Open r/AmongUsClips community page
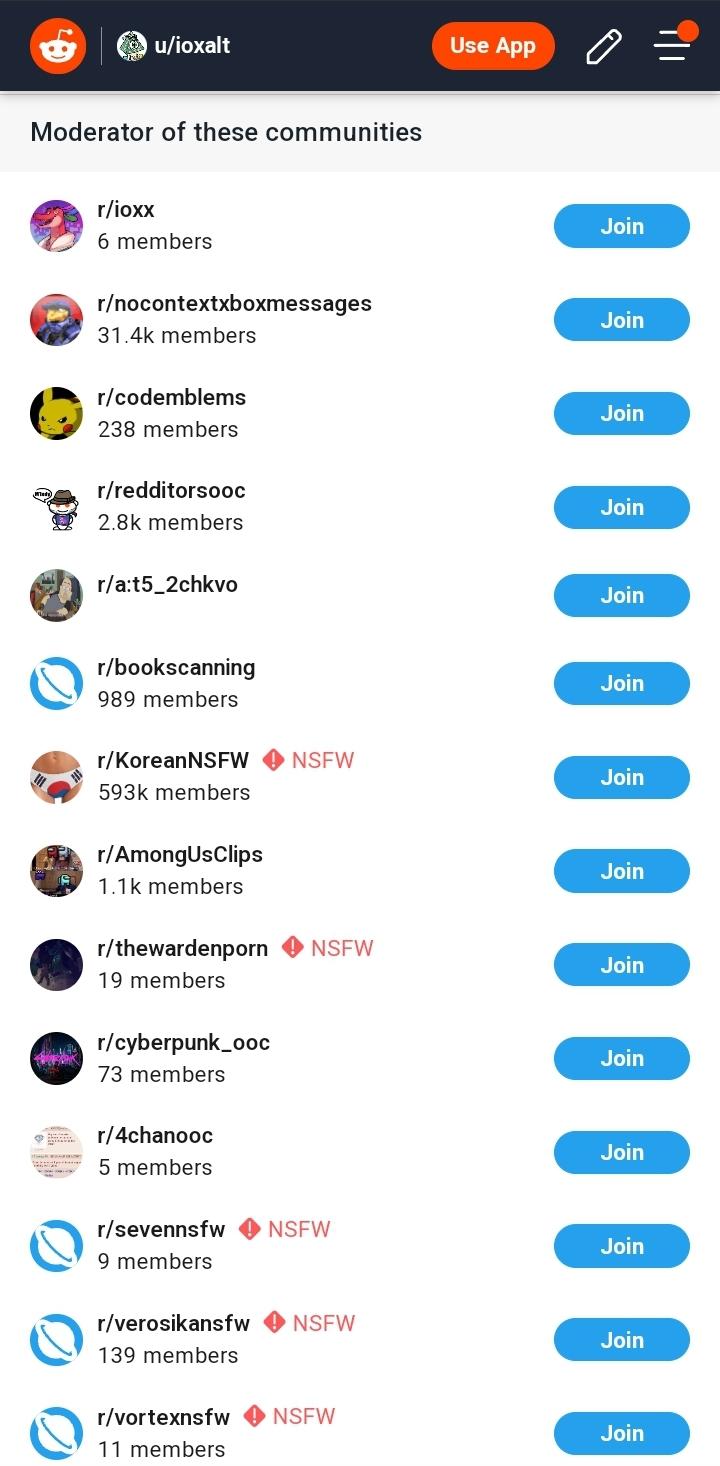720x1466 pixels. pyautogui.click(x=180, y=855)
